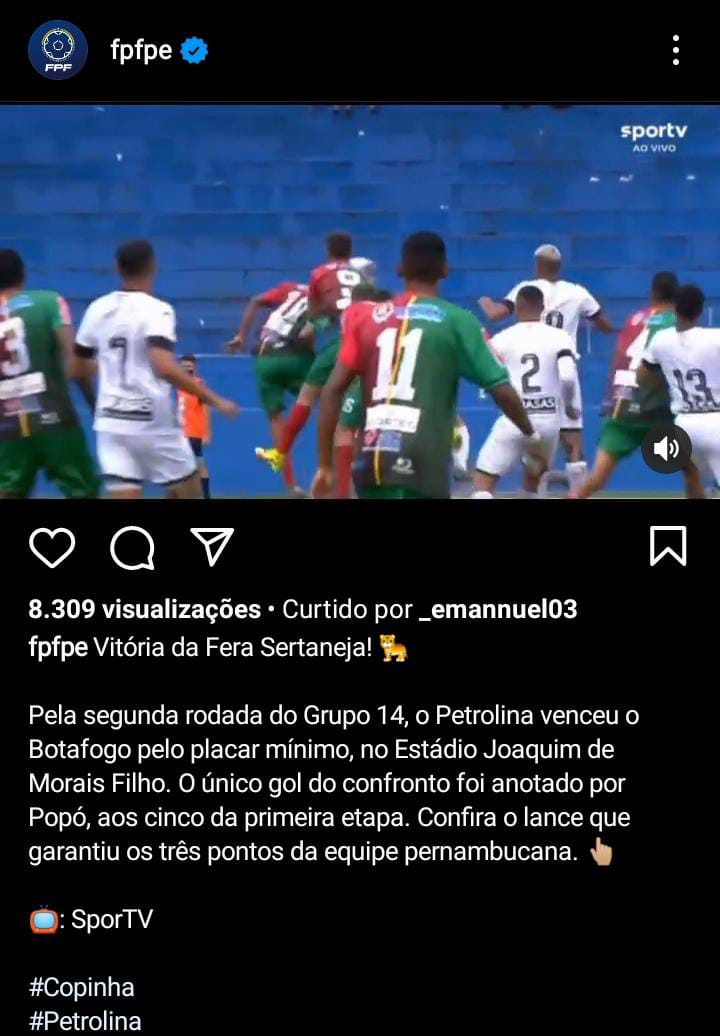Like this post with the heart

(x=52, y=547)
